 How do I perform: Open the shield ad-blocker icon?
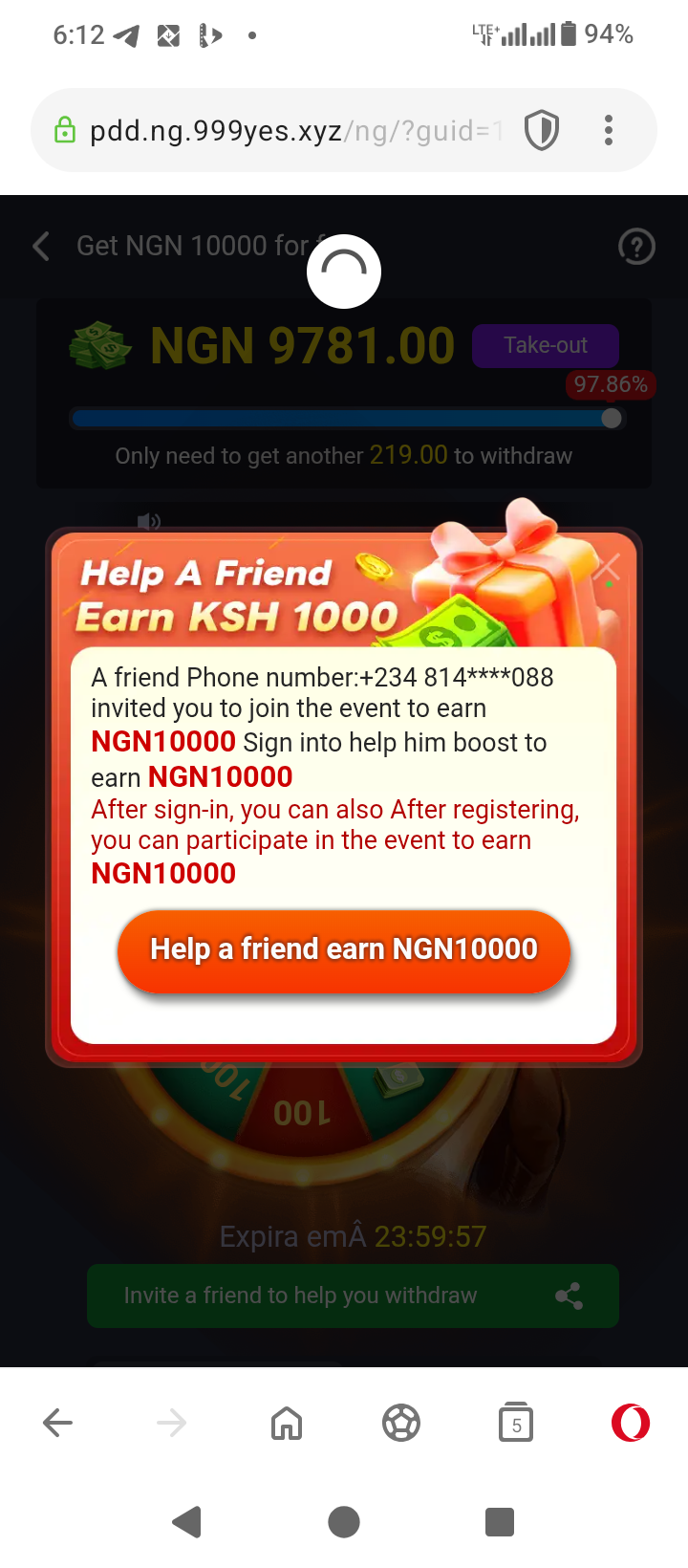(542, 130)
